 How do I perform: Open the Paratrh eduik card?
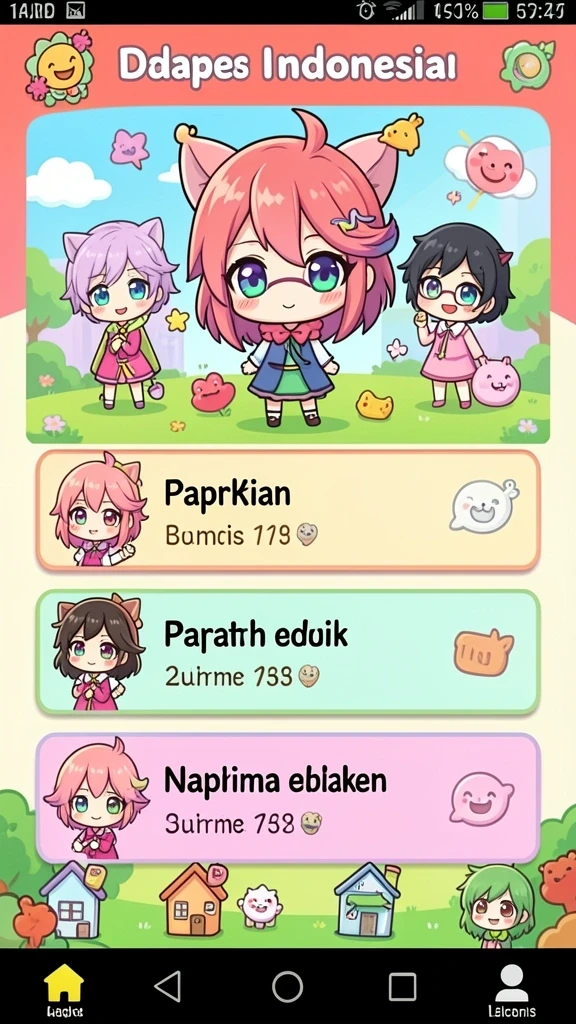click(x=288, y=652)
